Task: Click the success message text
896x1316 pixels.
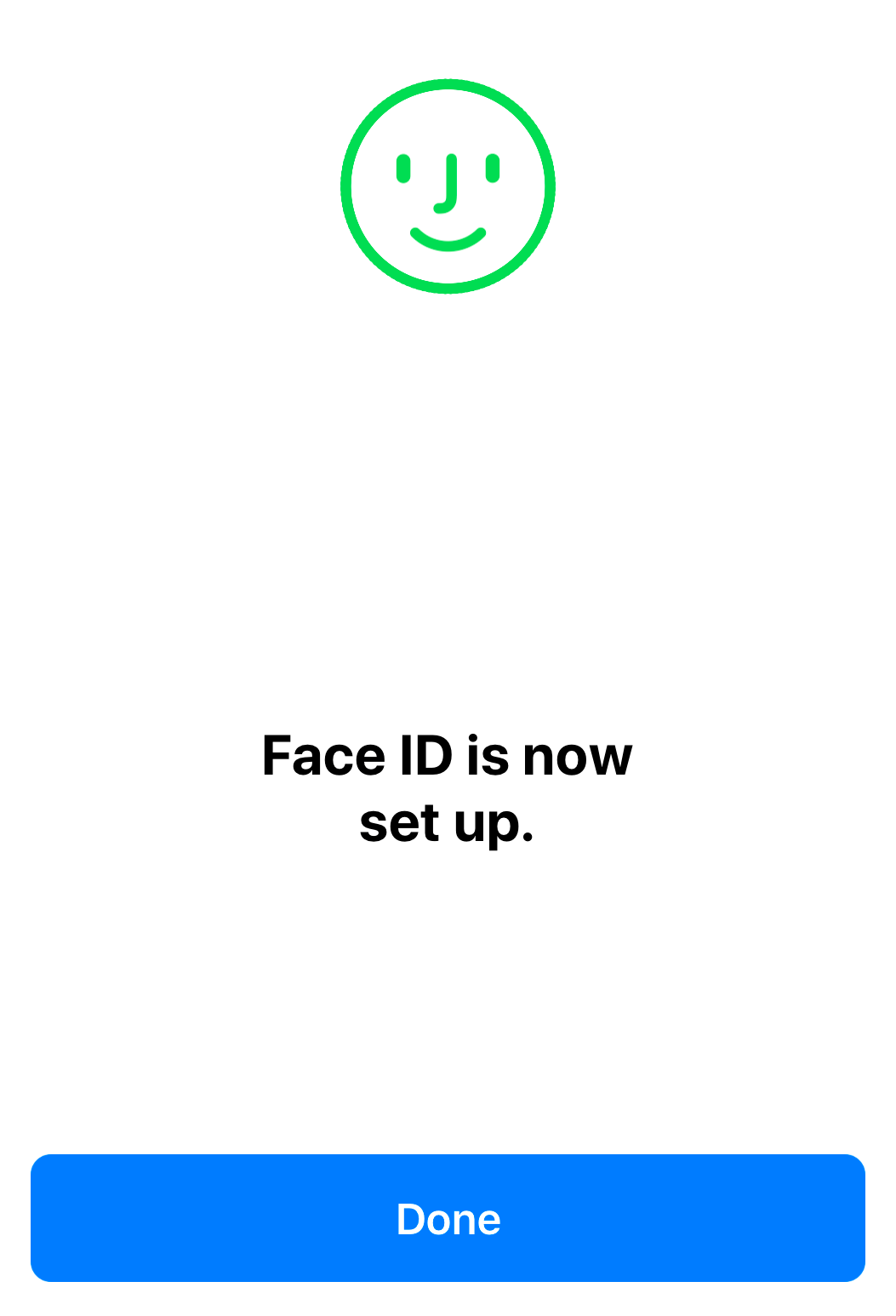Action: pyautogui.click(x=448, y=787)
